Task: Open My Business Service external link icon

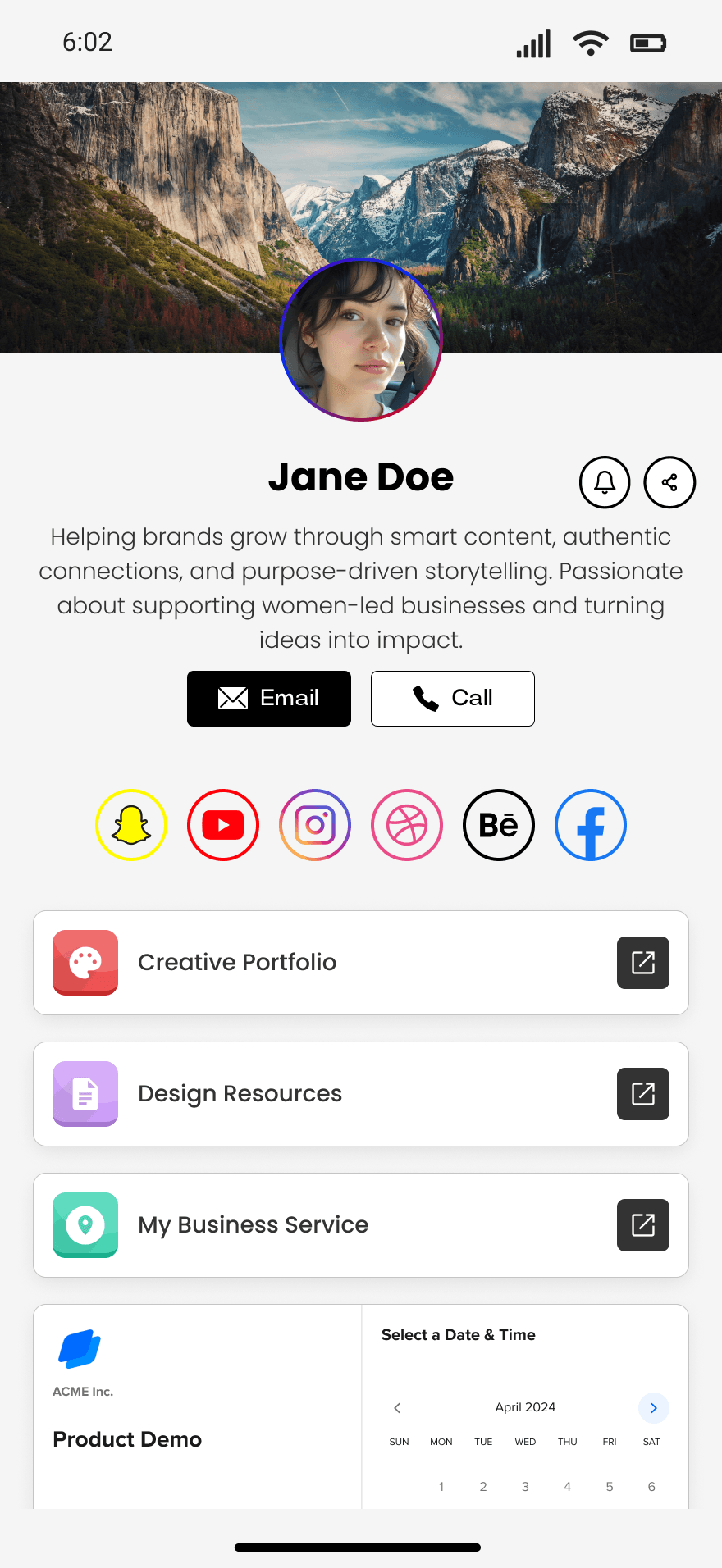Action: coord(642,1225)
